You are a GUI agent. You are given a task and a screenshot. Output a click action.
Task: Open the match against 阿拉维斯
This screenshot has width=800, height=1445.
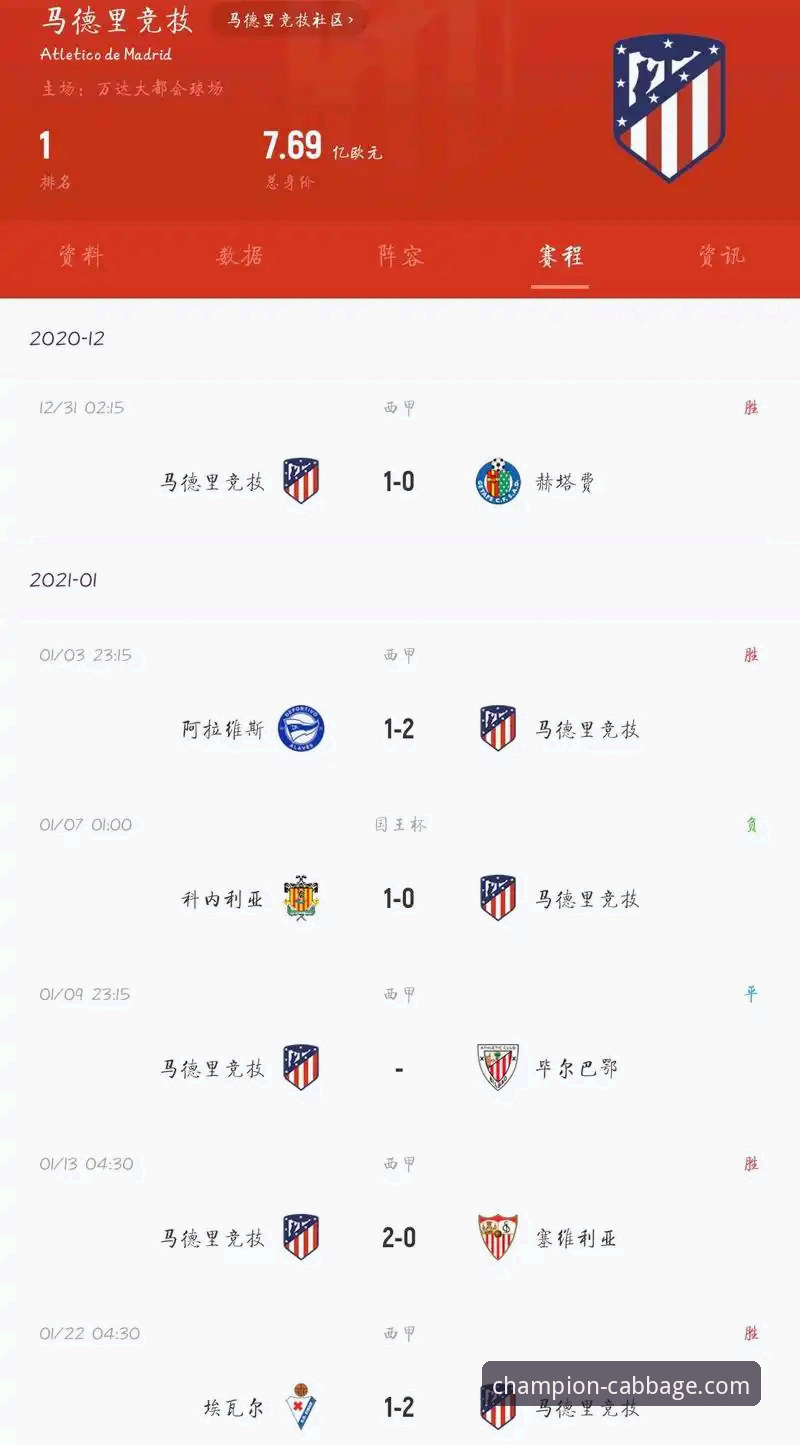(400, 709)
